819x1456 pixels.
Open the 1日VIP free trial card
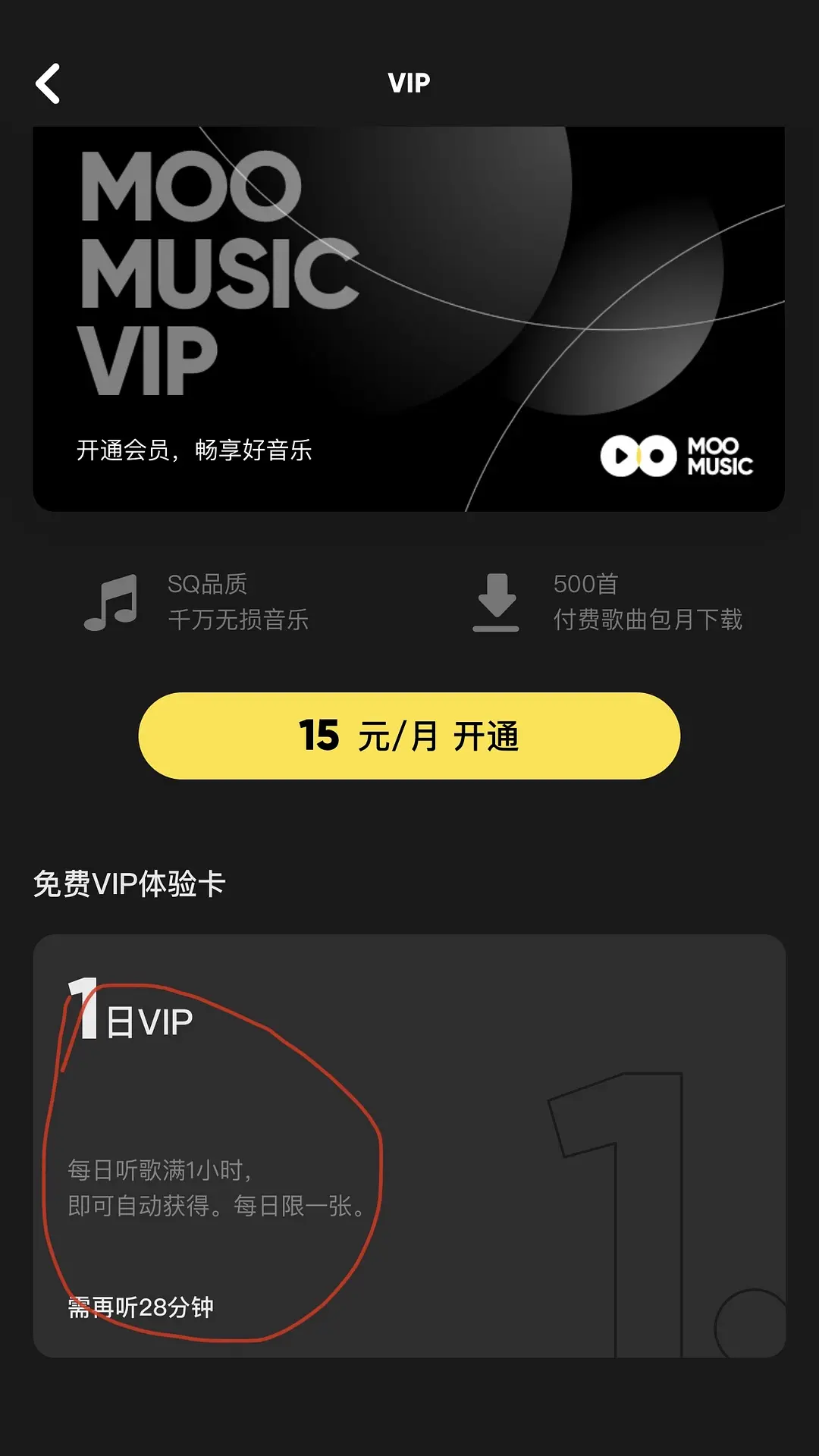click(409, 1146)
